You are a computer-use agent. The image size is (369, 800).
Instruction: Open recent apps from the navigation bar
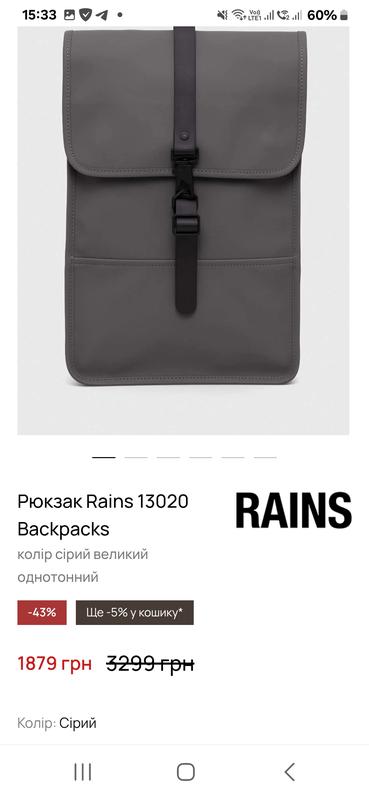[82, 772]
